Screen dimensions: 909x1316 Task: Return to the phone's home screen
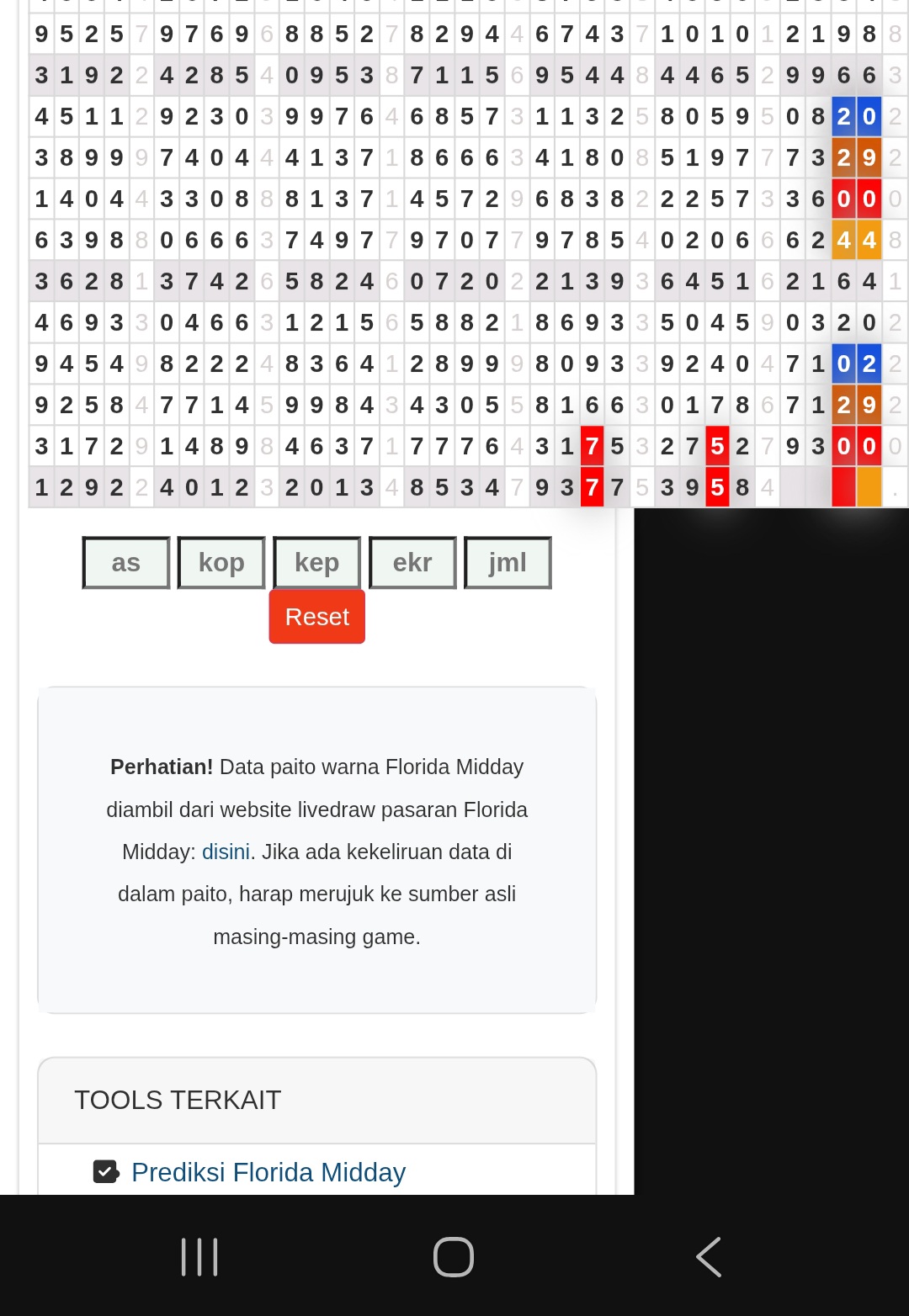click(x=454, y=1257)
